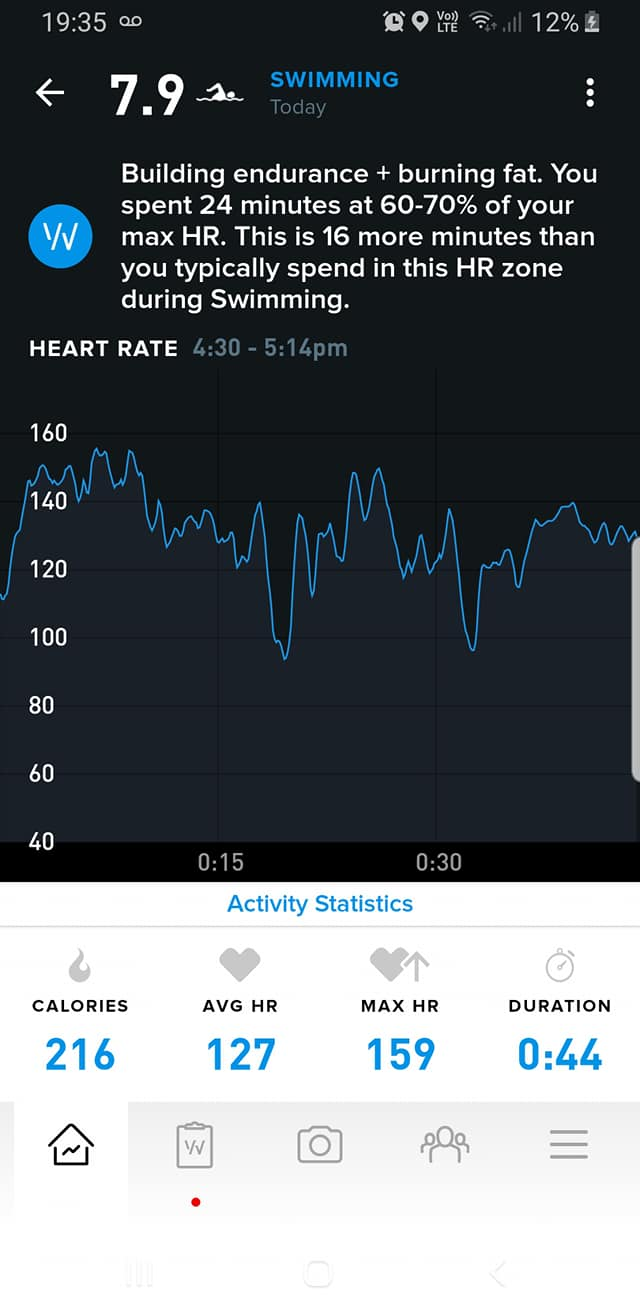Image resolution: width=640 pixels, height=1315 pixels.
Task: Switch to the journal clipboard tab
Action: [194, 1144]
